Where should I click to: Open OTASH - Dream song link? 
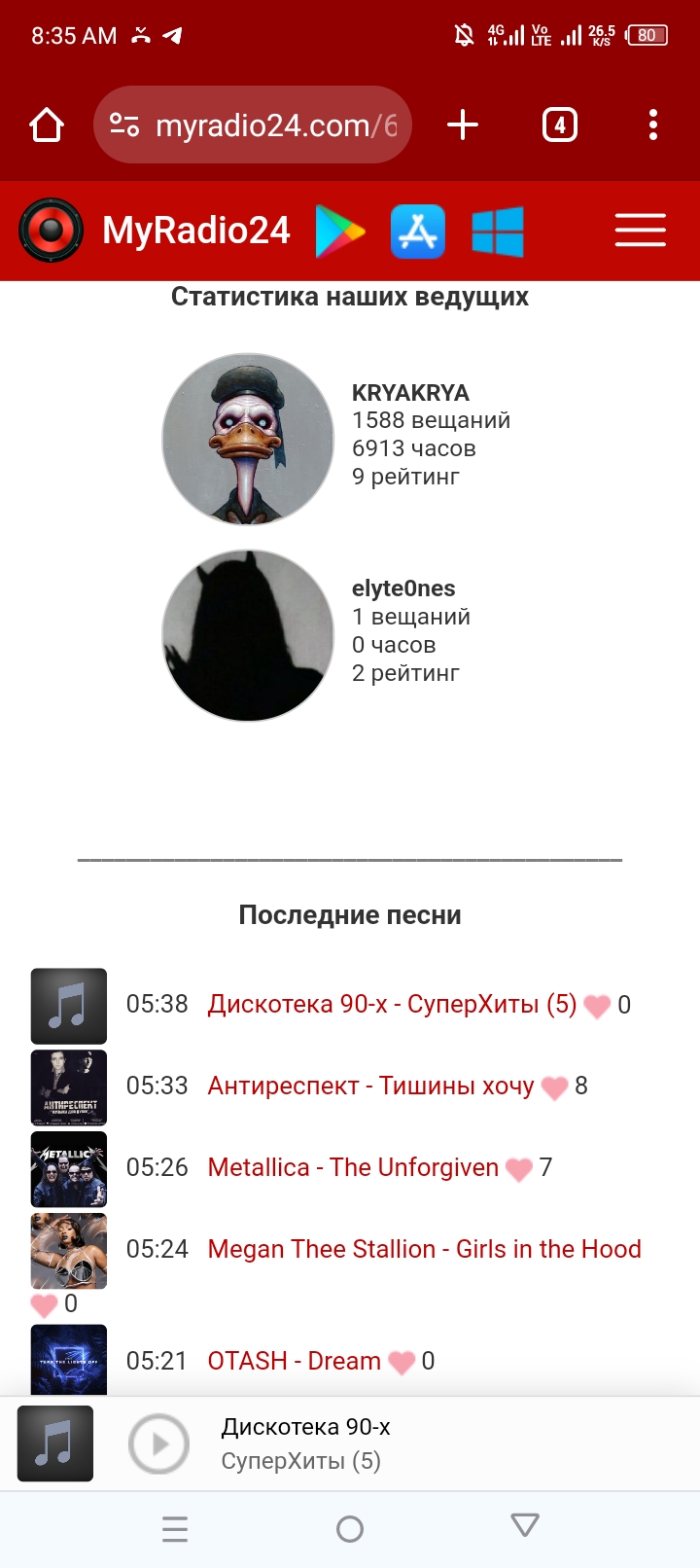(294, 1362)
